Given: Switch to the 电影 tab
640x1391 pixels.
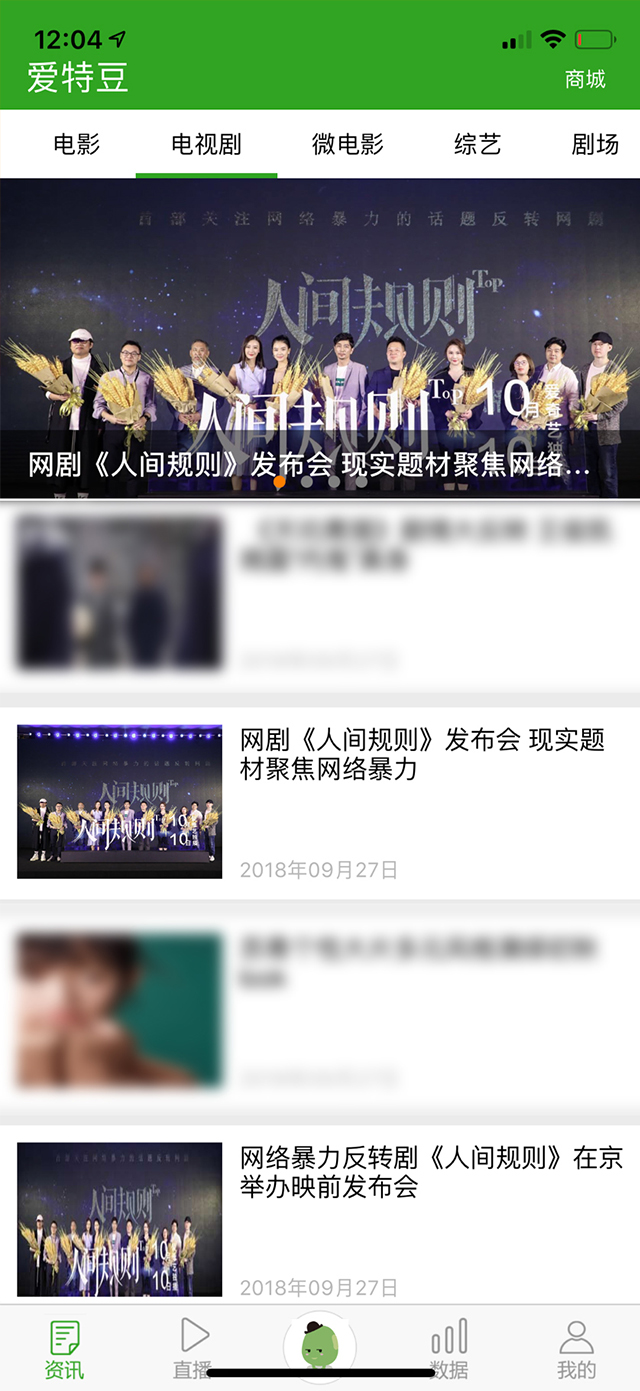Looking at the screenshot, I should click(x=77, y=144).
